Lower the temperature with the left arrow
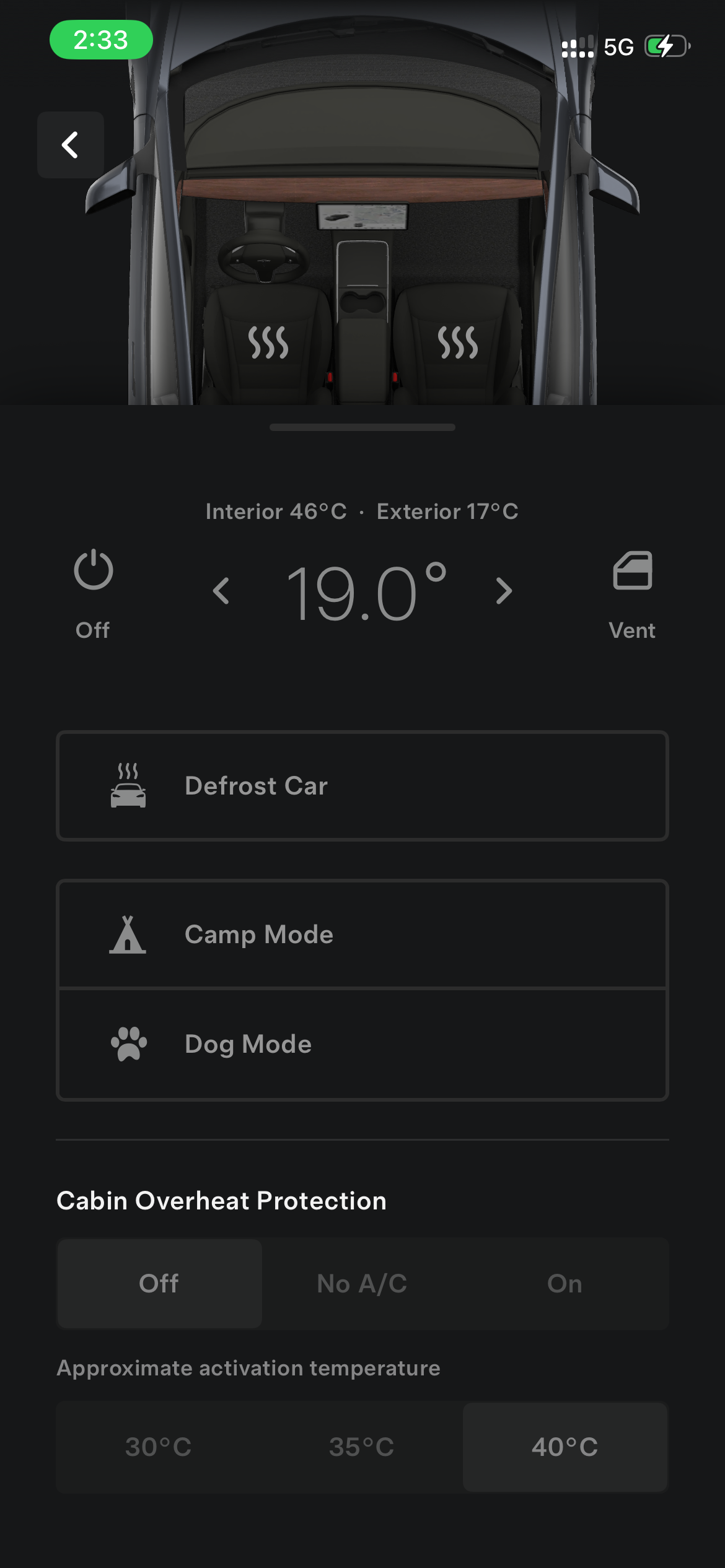Screen dimensions: 725x1568 click(x=221, y=591)
